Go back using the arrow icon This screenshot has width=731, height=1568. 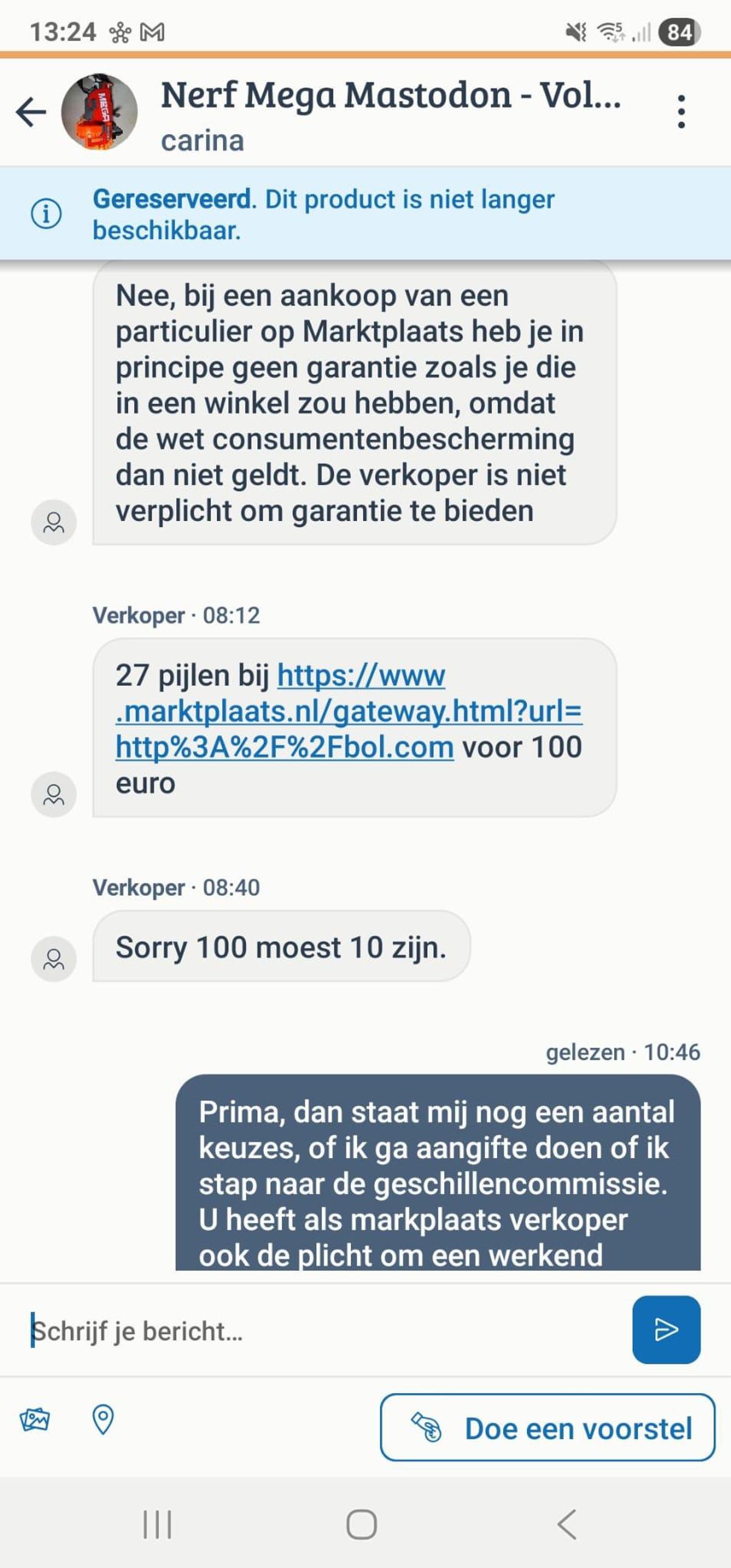point(31,112)
